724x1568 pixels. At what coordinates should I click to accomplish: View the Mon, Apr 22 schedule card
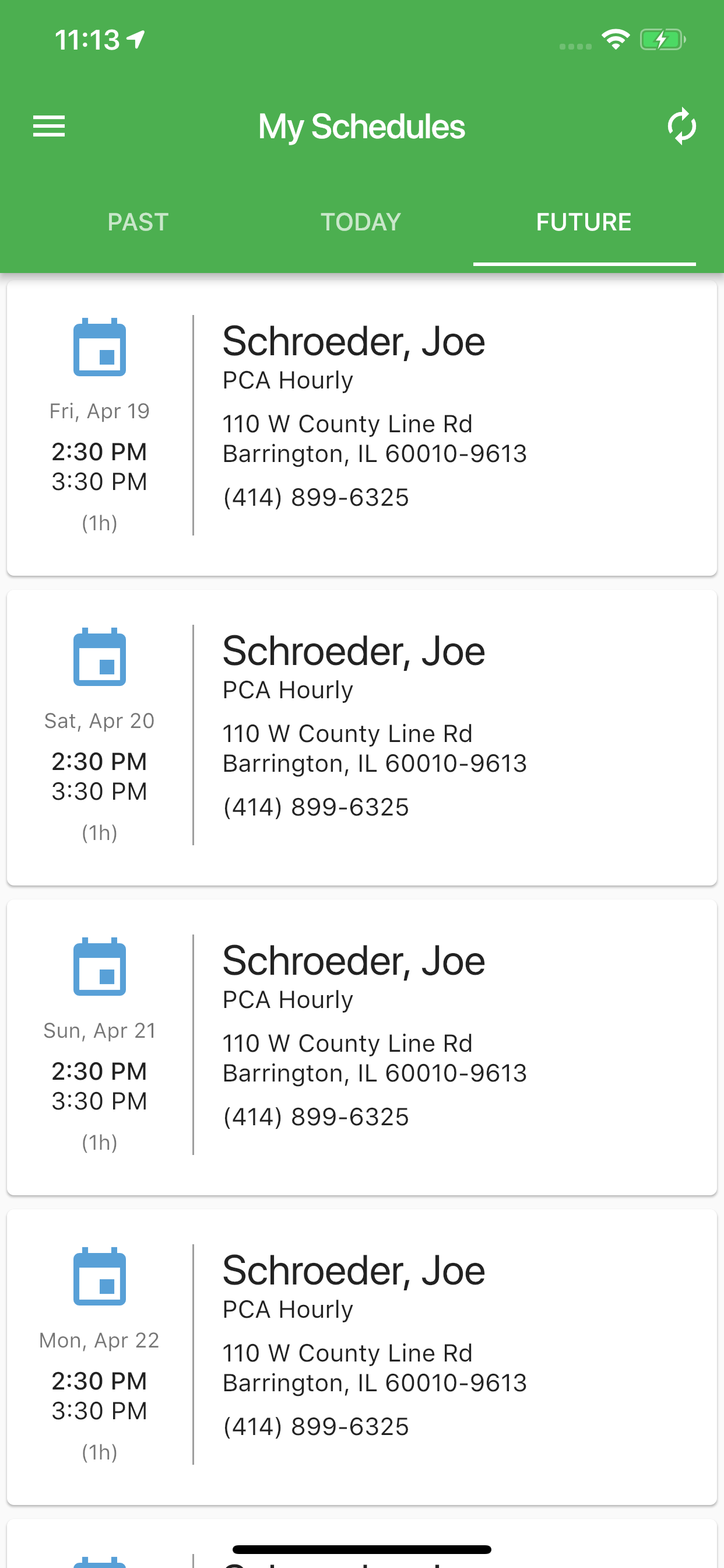(x=361, y=1357)
